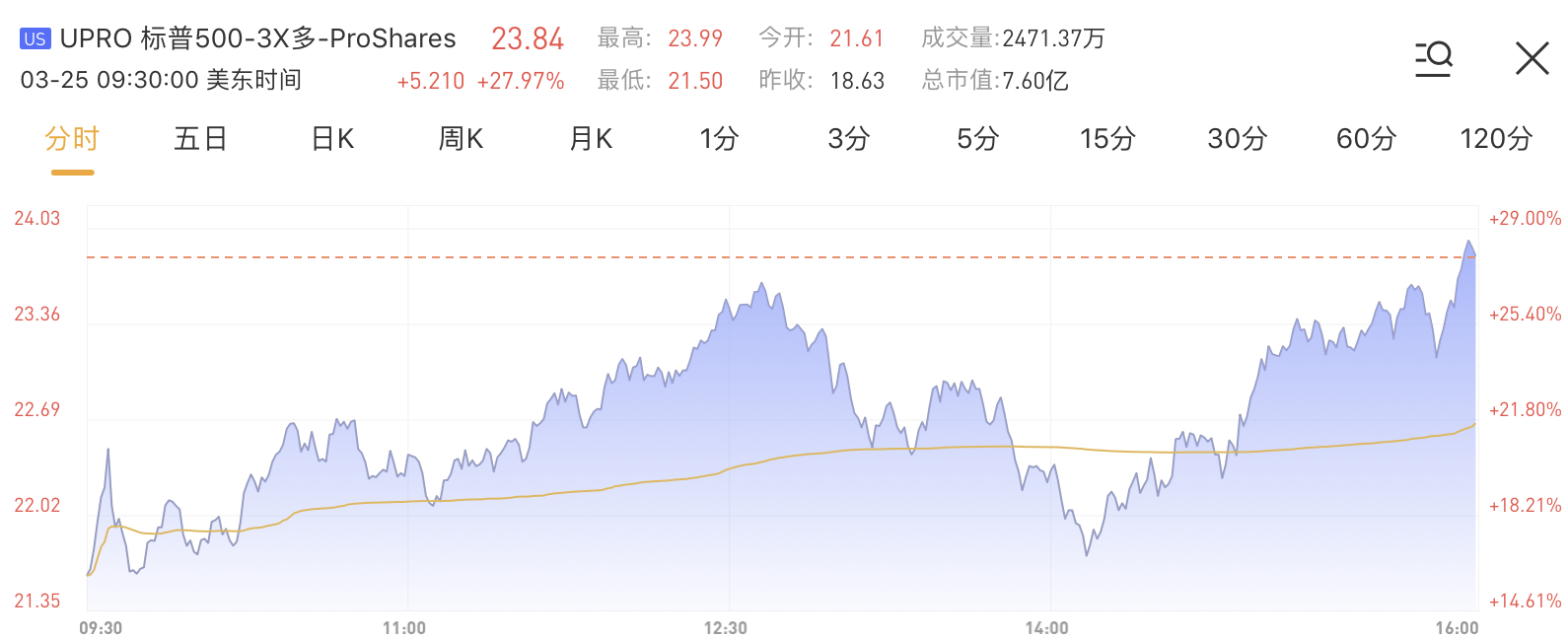
Task: Switch to the 分时 chart tab
Action: tap(72, 139)
